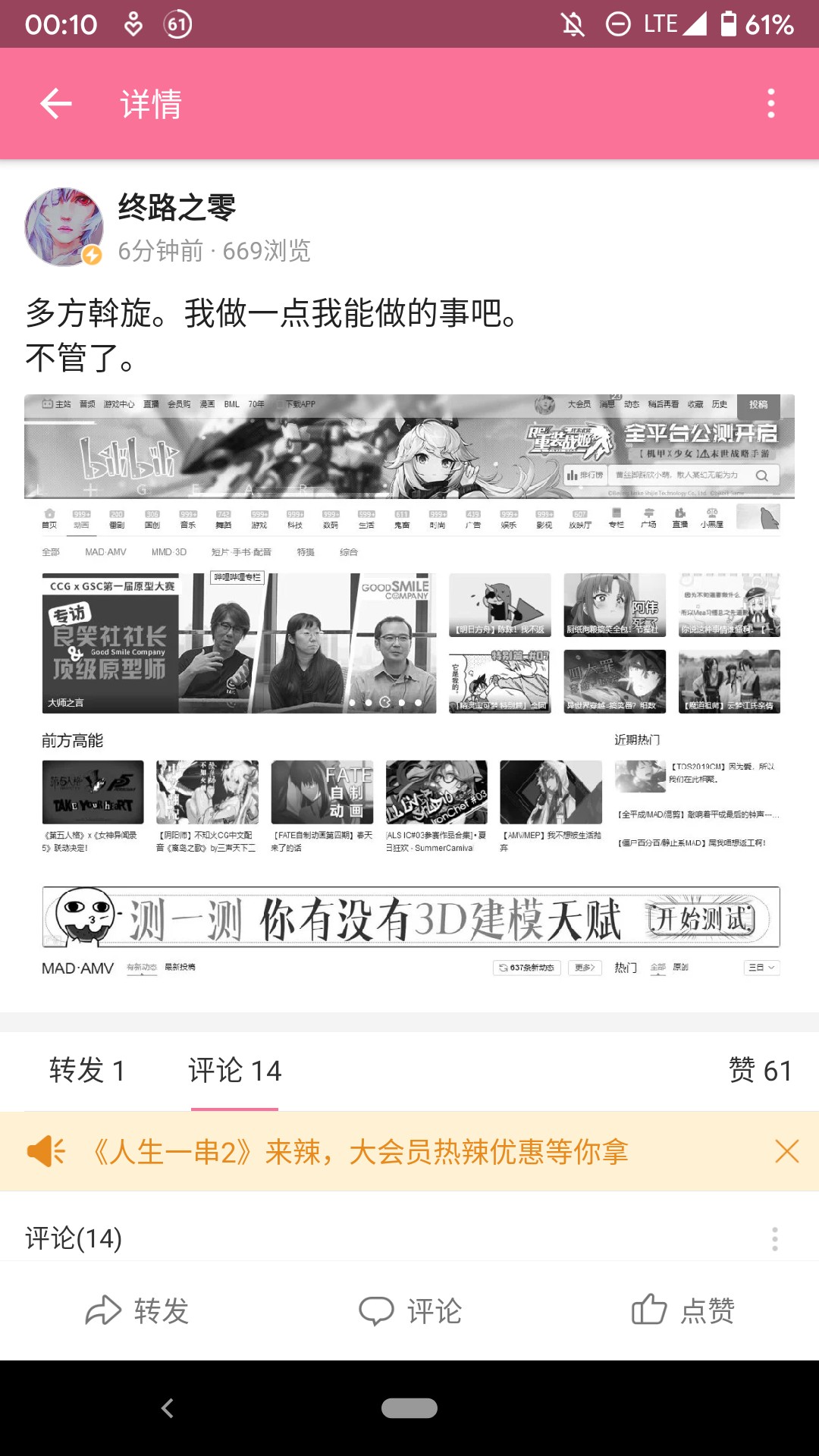
Task: Open comment sorting options next to 评论(14)
Action: (x=774, y=1238)
